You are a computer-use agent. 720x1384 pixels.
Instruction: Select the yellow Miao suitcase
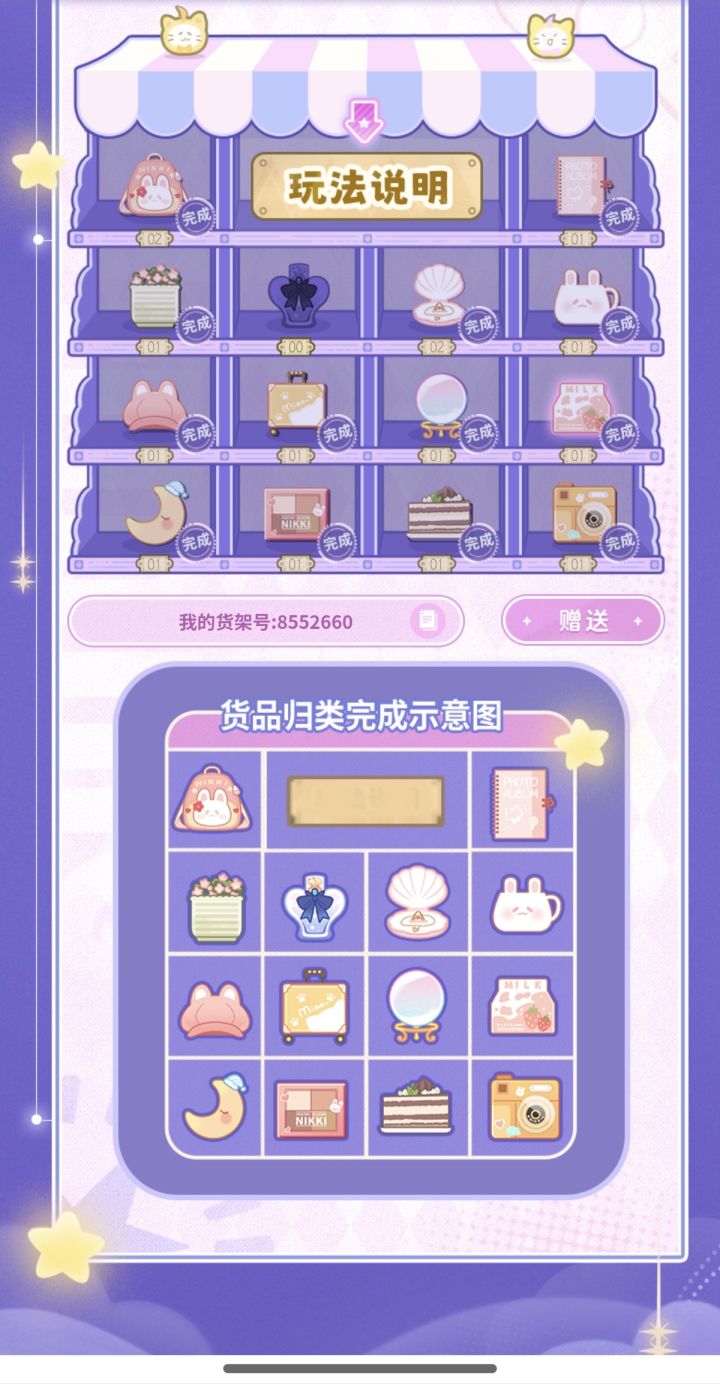click(x=293, y=405)
